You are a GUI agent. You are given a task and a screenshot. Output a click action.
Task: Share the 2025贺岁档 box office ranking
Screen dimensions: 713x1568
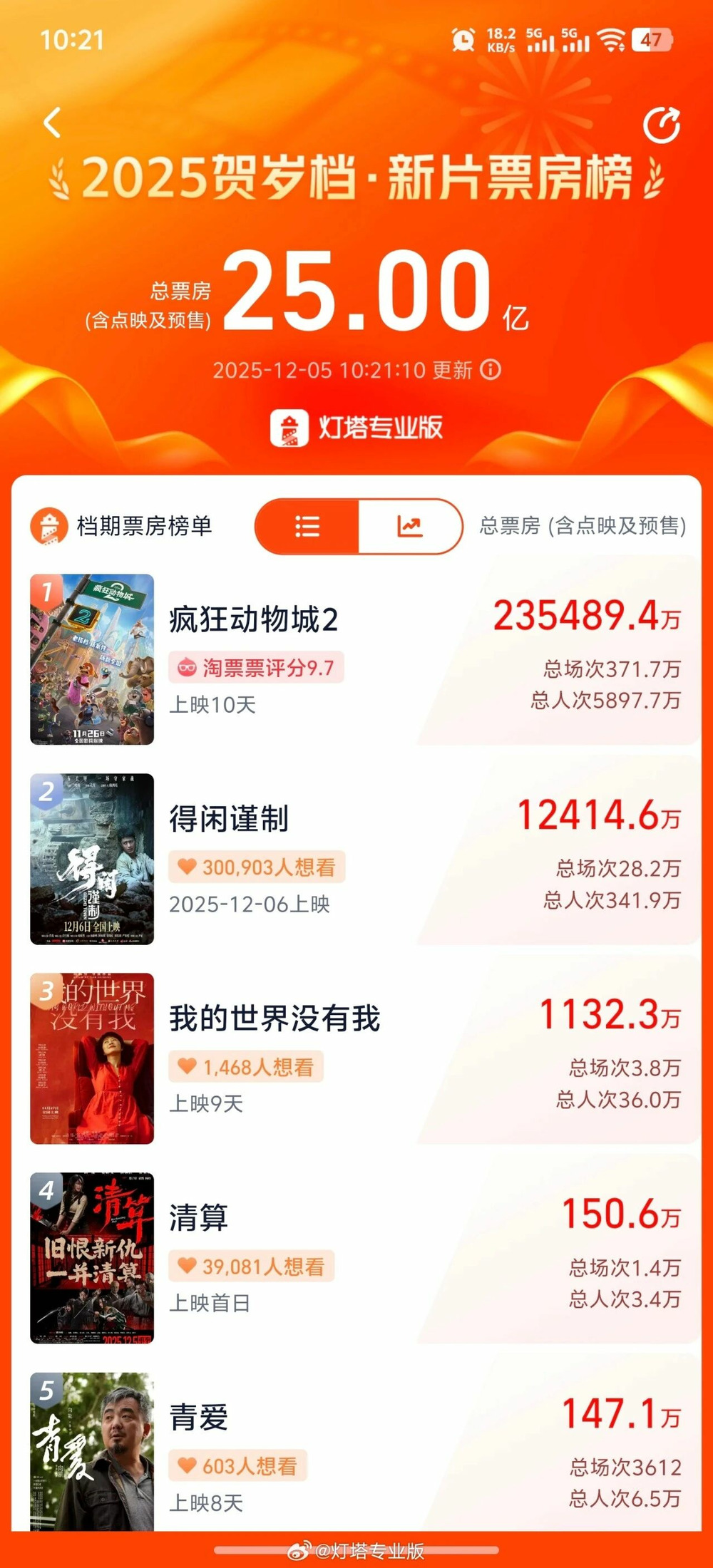[661, 126]
